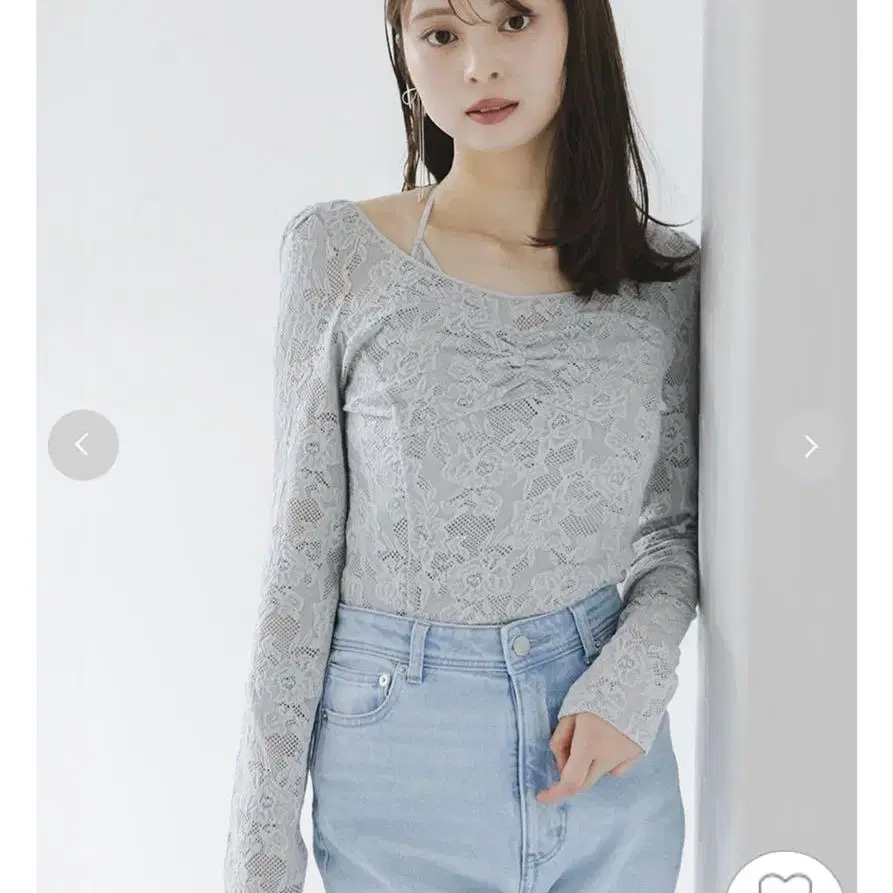Image resolution: width=893 pixels, height=893 pixels.
Task: Add this lace top to favorites
Action: coord(786,878)
